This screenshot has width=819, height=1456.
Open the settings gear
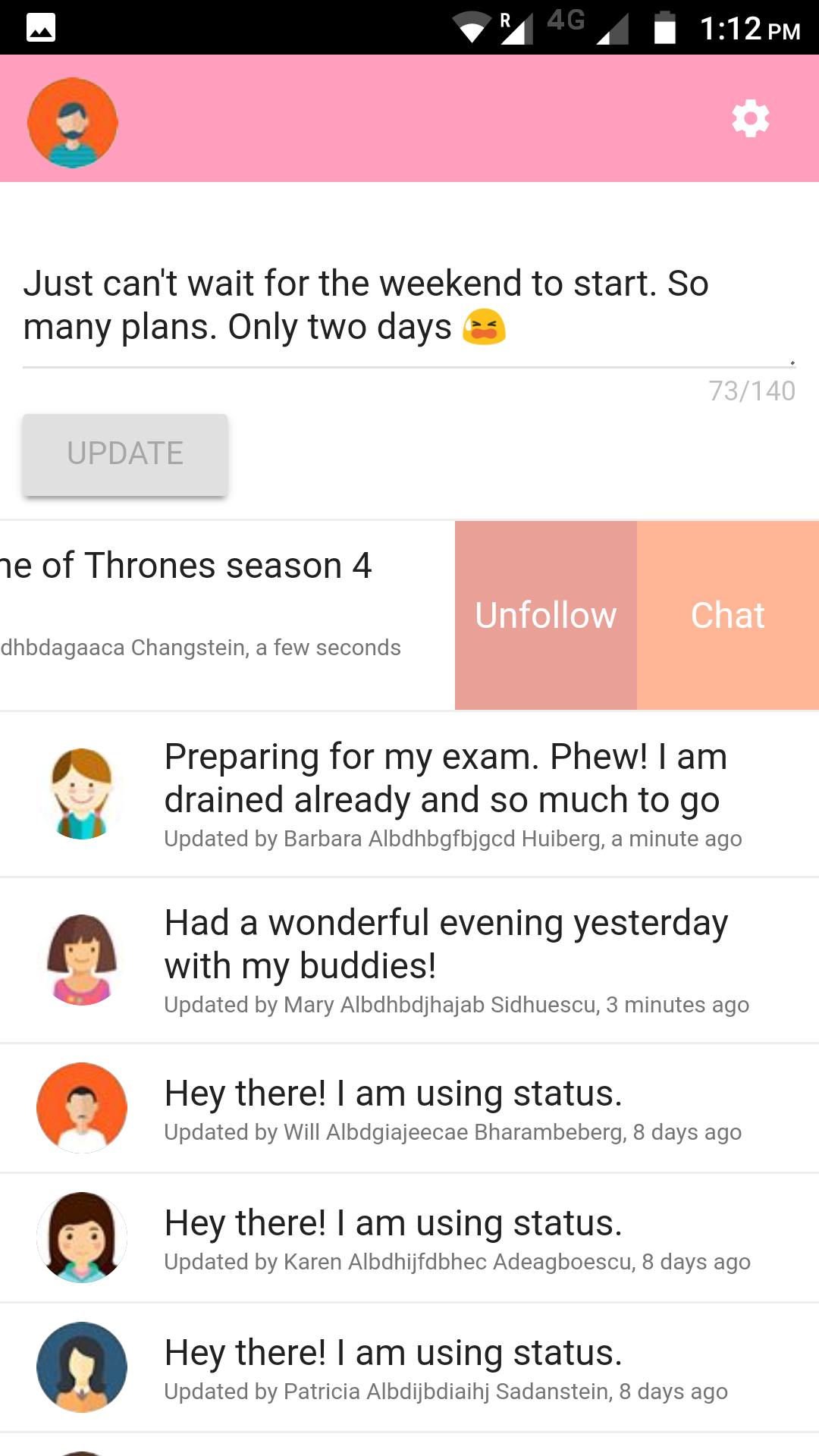(x=750, y=119)
